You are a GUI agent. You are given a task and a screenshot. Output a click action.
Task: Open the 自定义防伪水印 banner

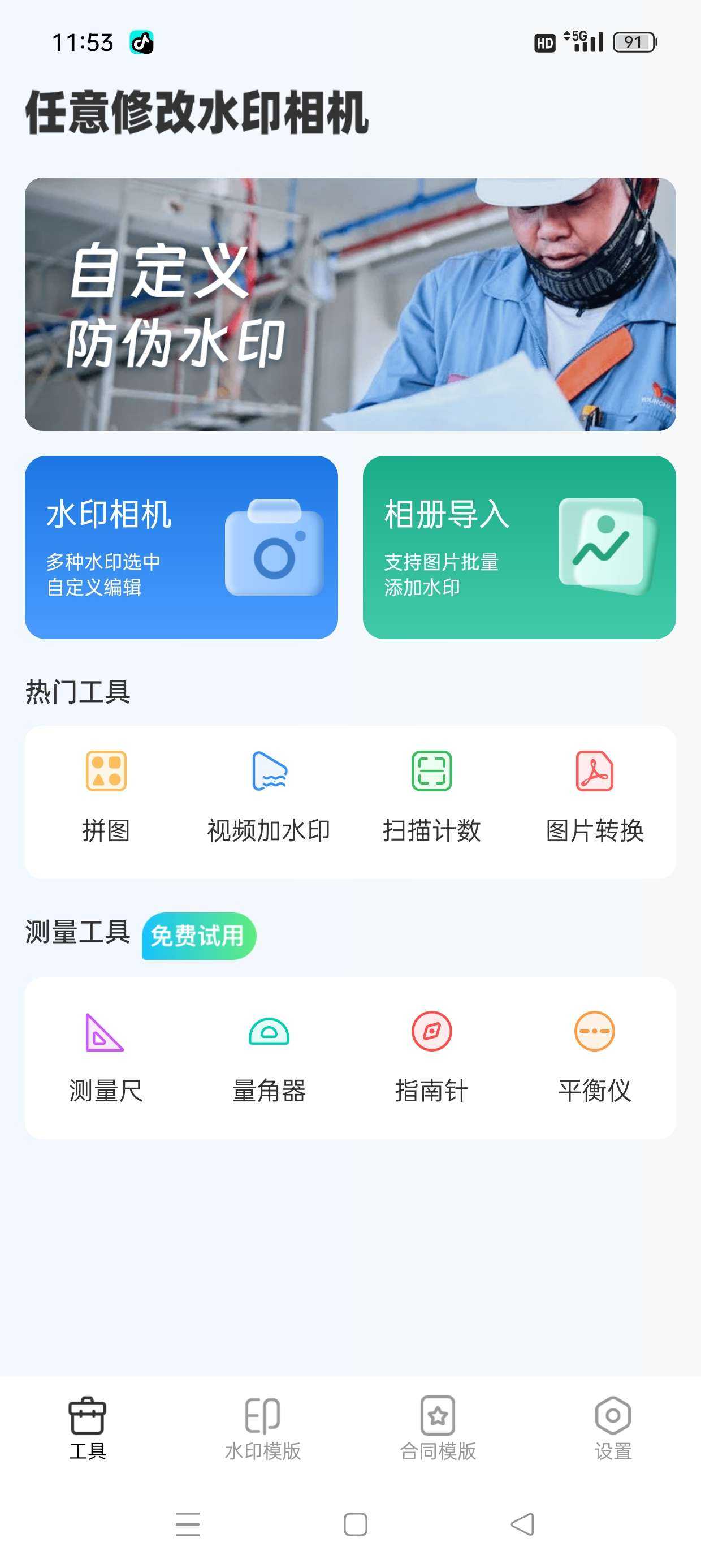coord(350,304)
